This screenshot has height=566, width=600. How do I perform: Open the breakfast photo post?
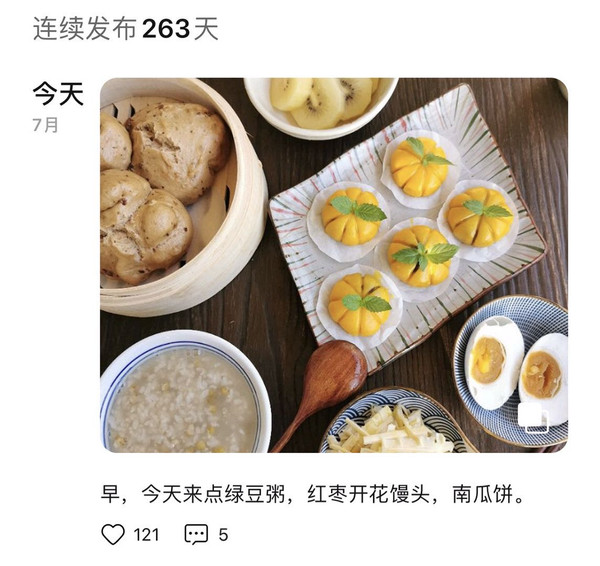tap(334, 265)
